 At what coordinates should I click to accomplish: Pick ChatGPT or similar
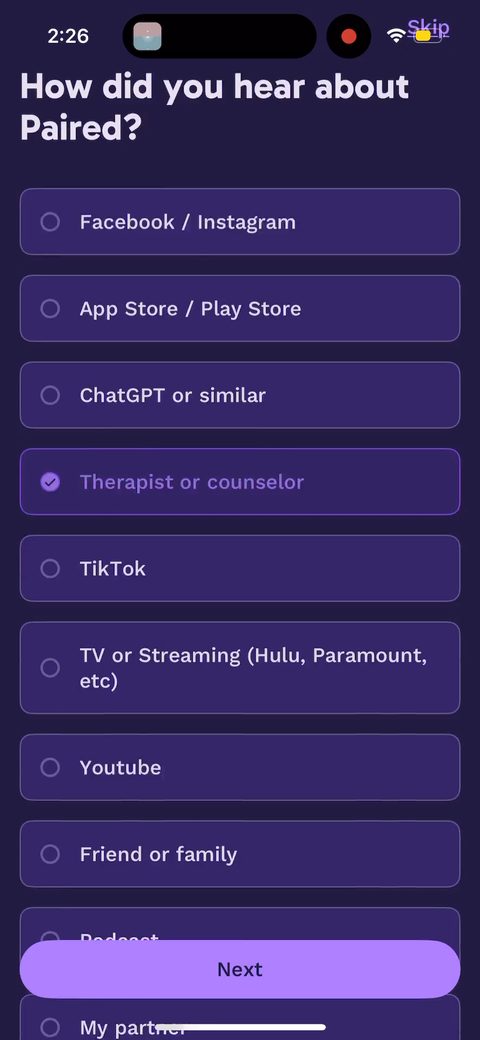tap(240, 395)
